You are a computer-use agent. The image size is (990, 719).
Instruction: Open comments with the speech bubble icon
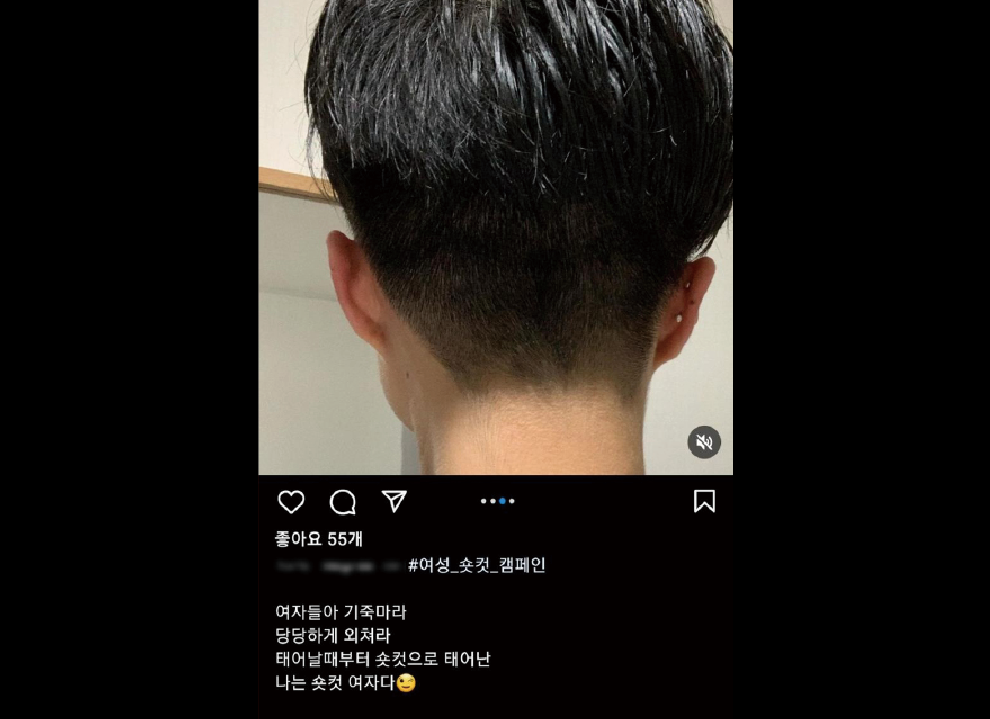343,502
